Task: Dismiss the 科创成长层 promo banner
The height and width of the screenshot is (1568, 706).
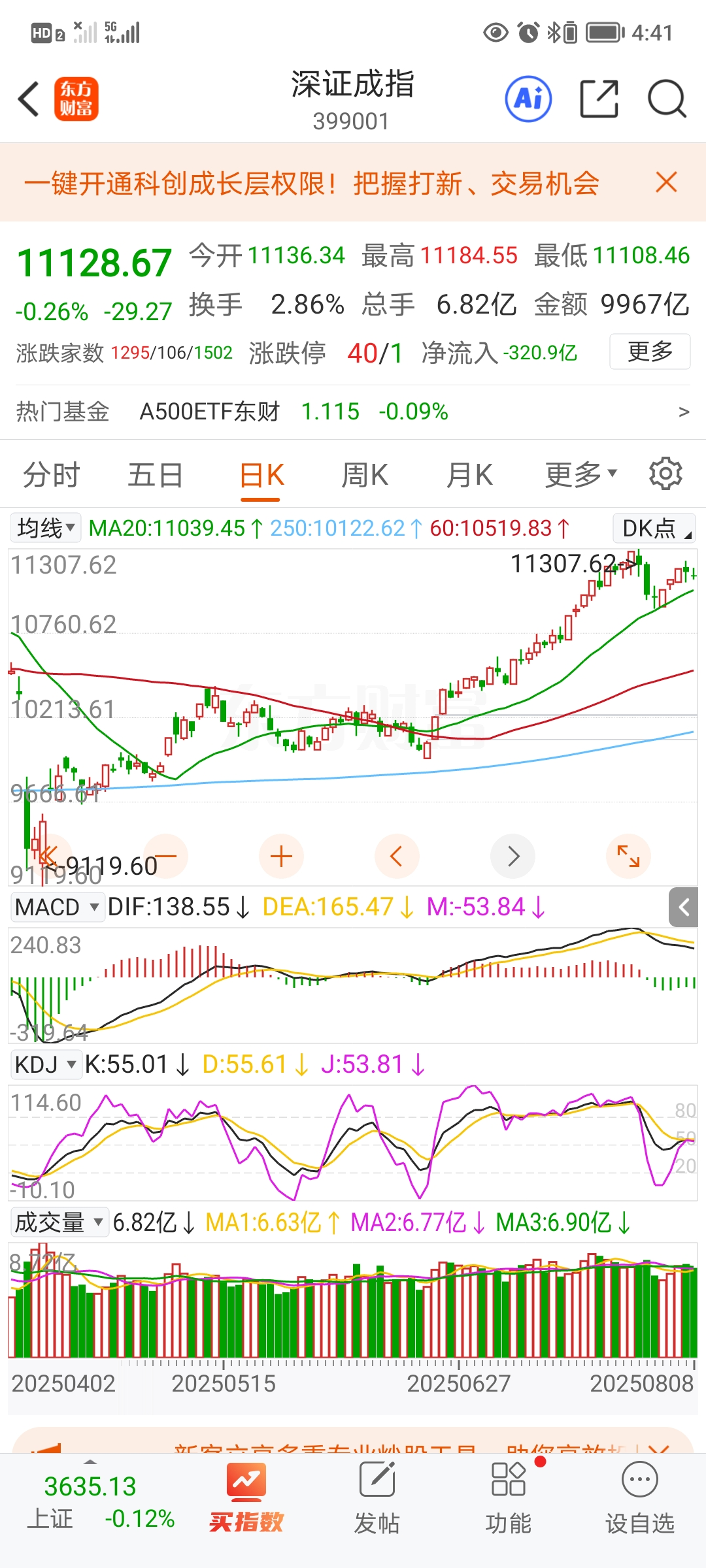Action: pos(666,183)
